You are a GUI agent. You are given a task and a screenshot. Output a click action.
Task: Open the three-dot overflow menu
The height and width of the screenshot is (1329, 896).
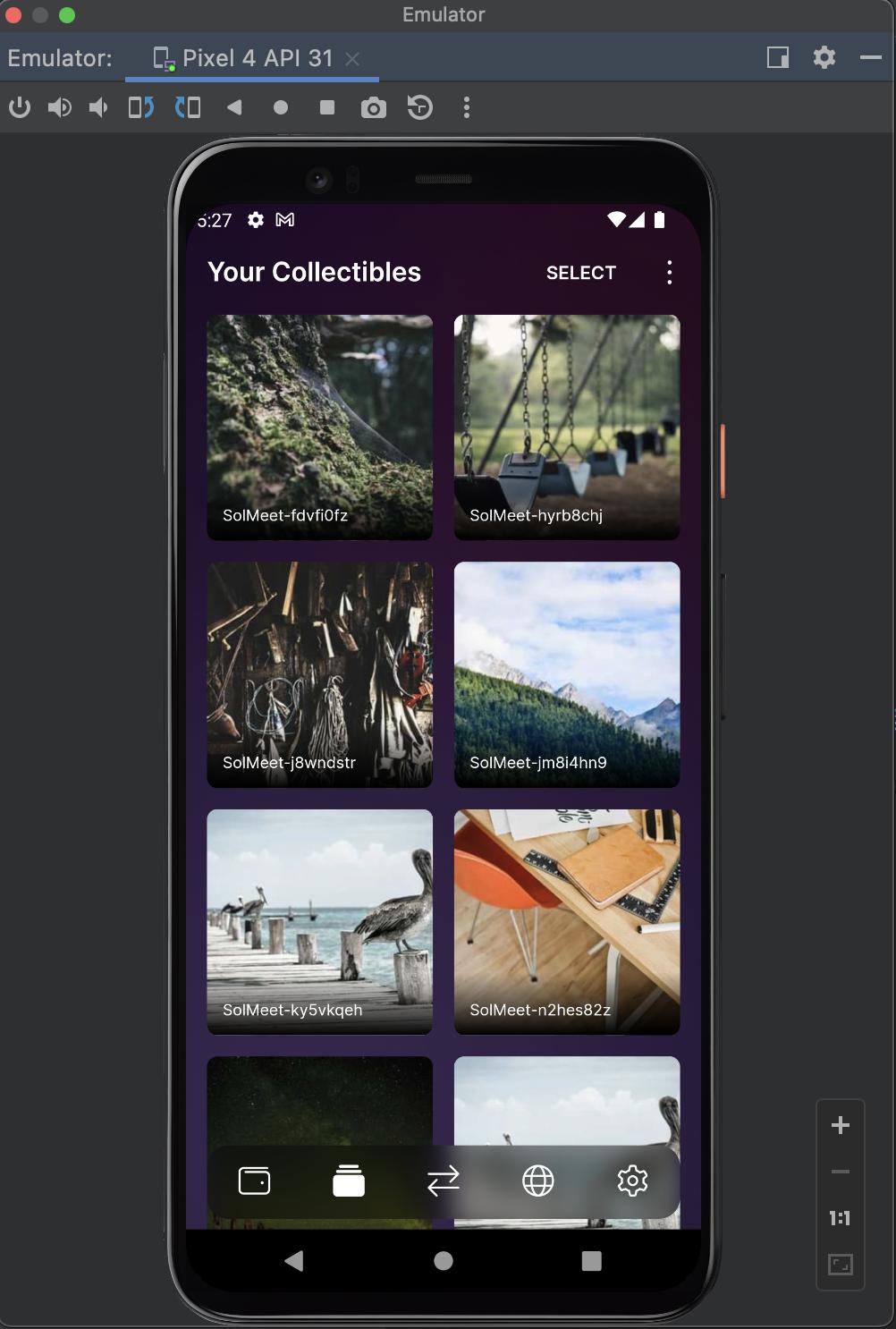coord(669,273)
